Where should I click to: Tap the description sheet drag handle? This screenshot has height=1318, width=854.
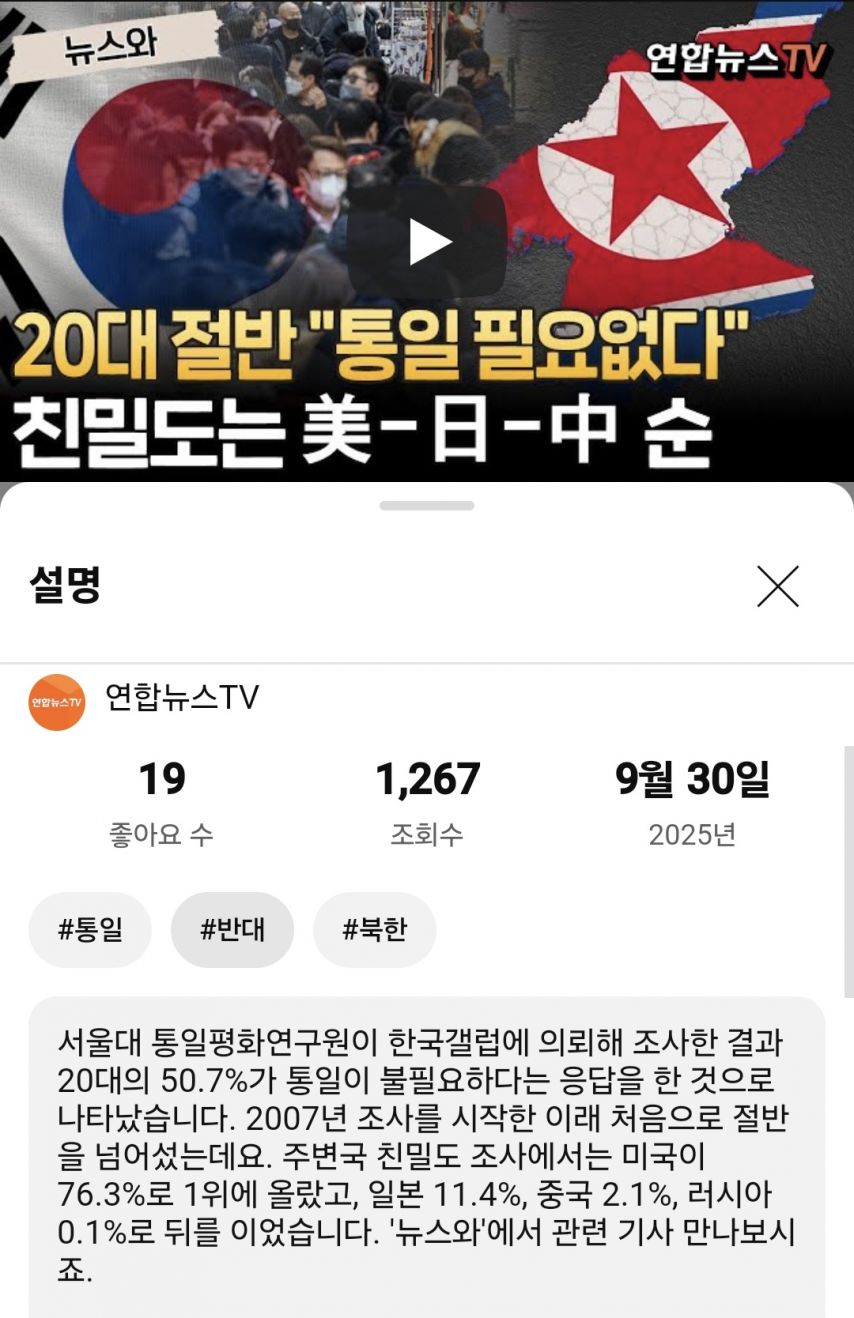tap(427, 506)
